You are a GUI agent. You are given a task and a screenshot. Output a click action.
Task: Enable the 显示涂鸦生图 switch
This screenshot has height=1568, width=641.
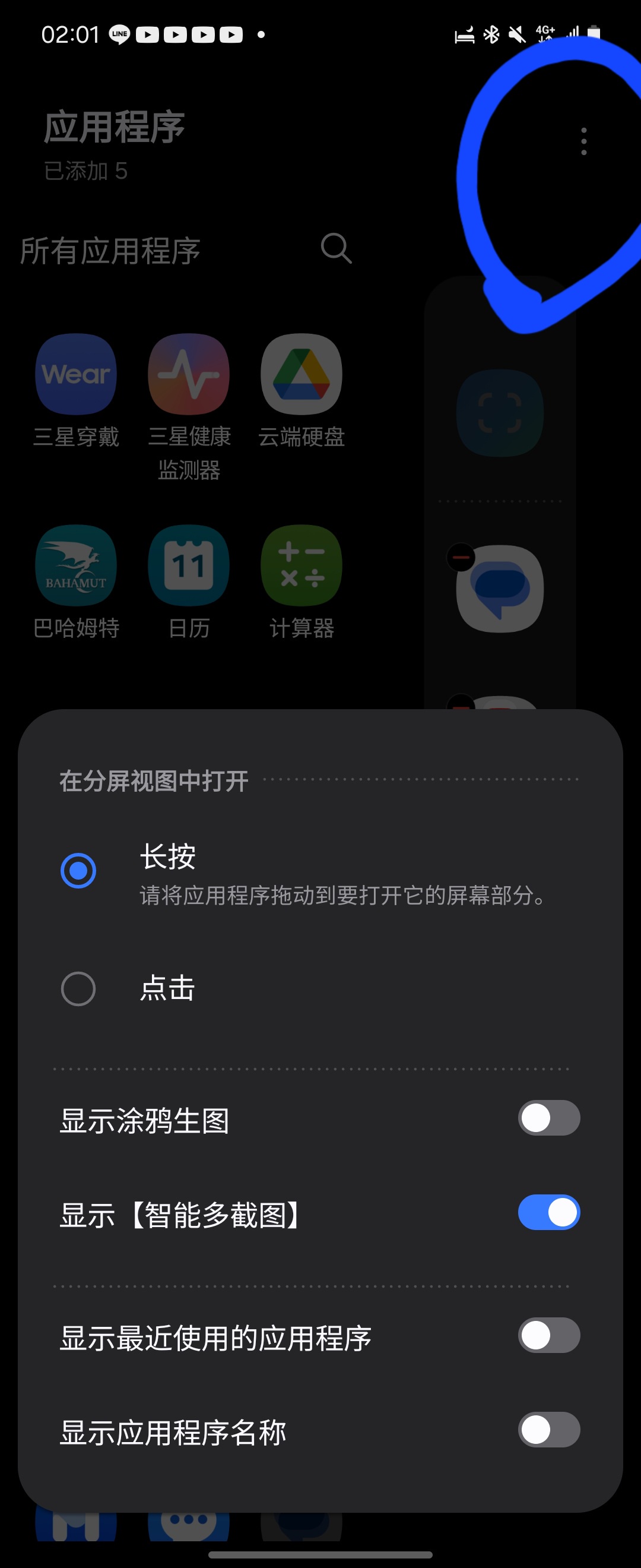(548, 1118)
